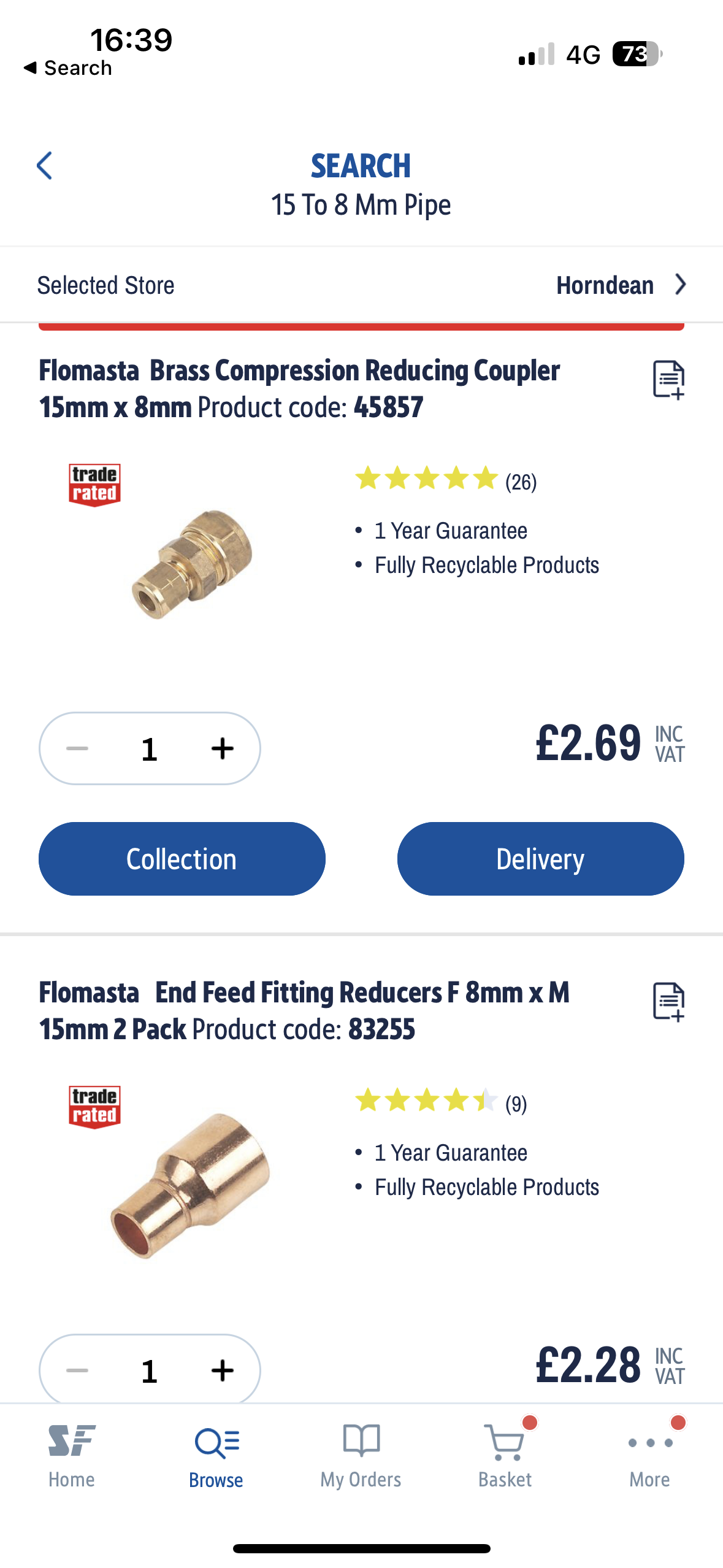Increase quantity of End Feed Fitting Reducers
Screen dimensions: 723x1568
point(222,1370)
